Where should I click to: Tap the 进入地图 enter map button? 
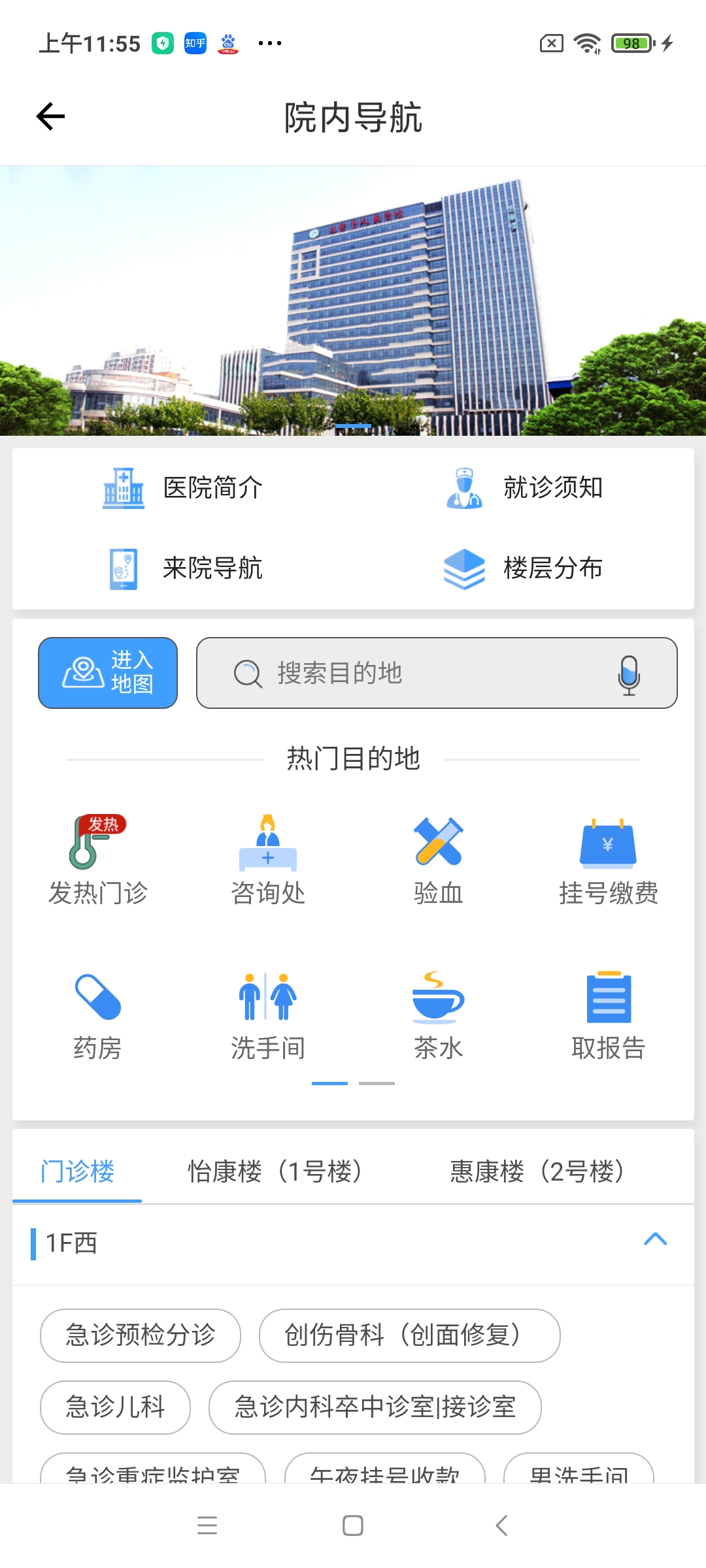[107, 672]
